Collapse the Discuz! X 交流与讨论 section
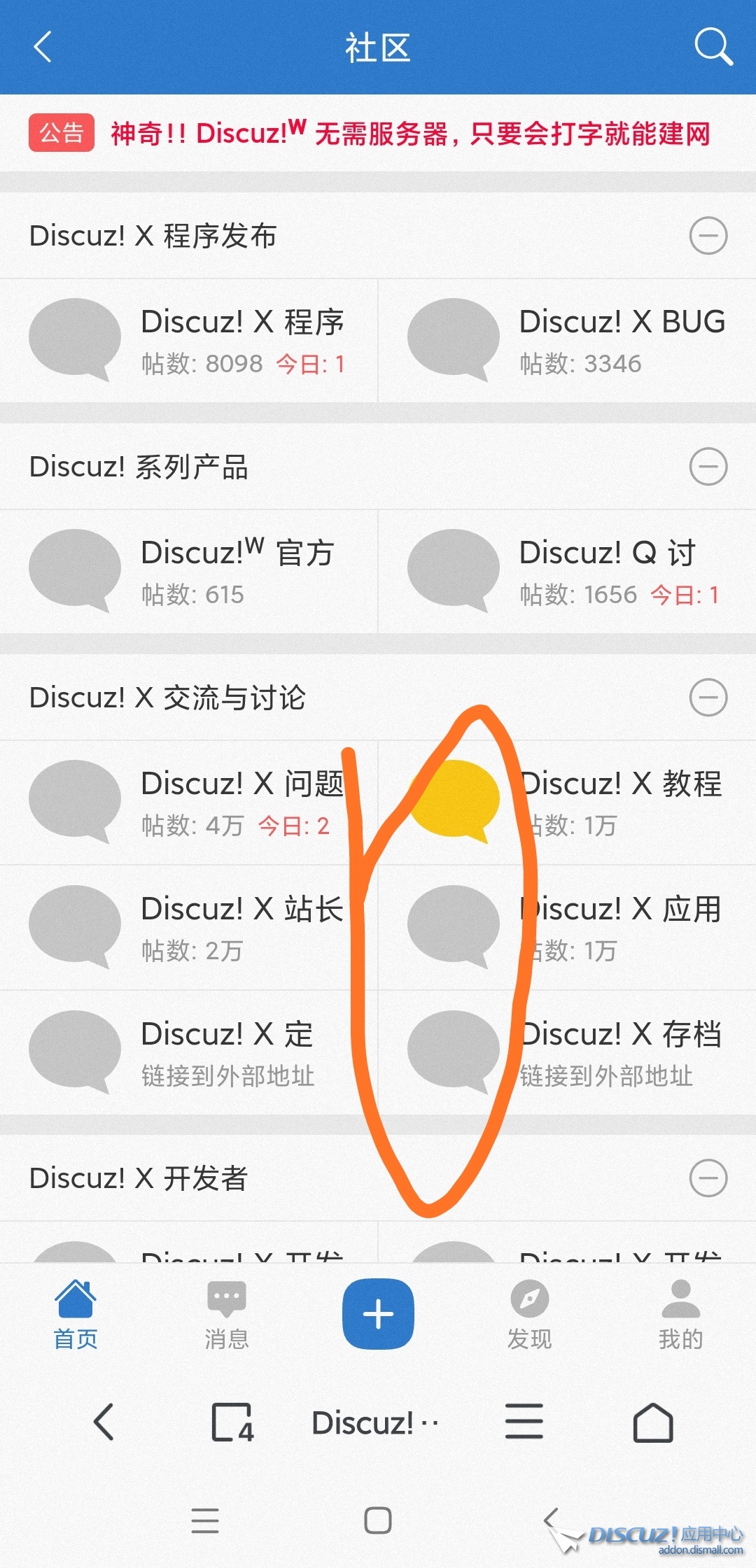 (x=708, y=698)
